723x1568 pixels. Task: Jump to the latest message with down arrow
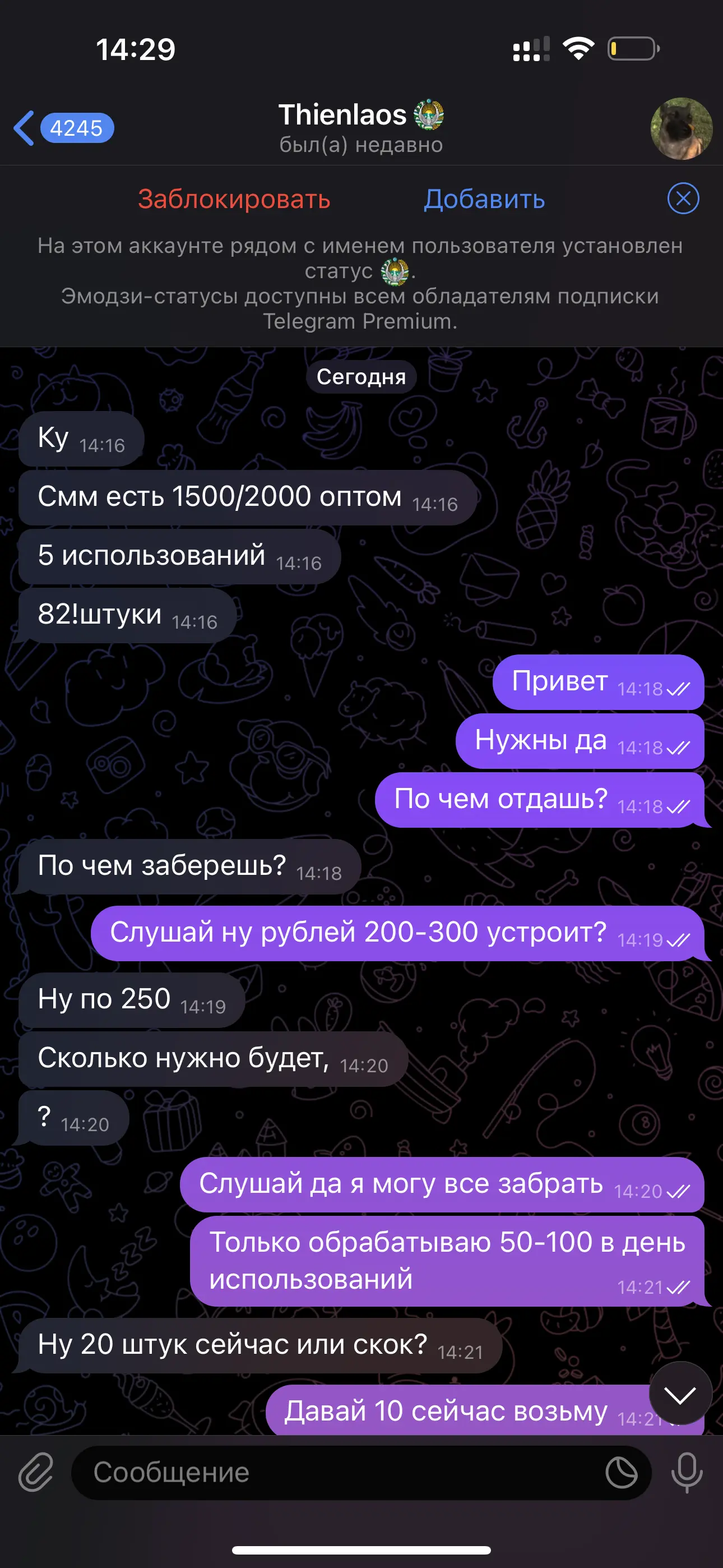pyautogui.click(x=680, y=1393)
